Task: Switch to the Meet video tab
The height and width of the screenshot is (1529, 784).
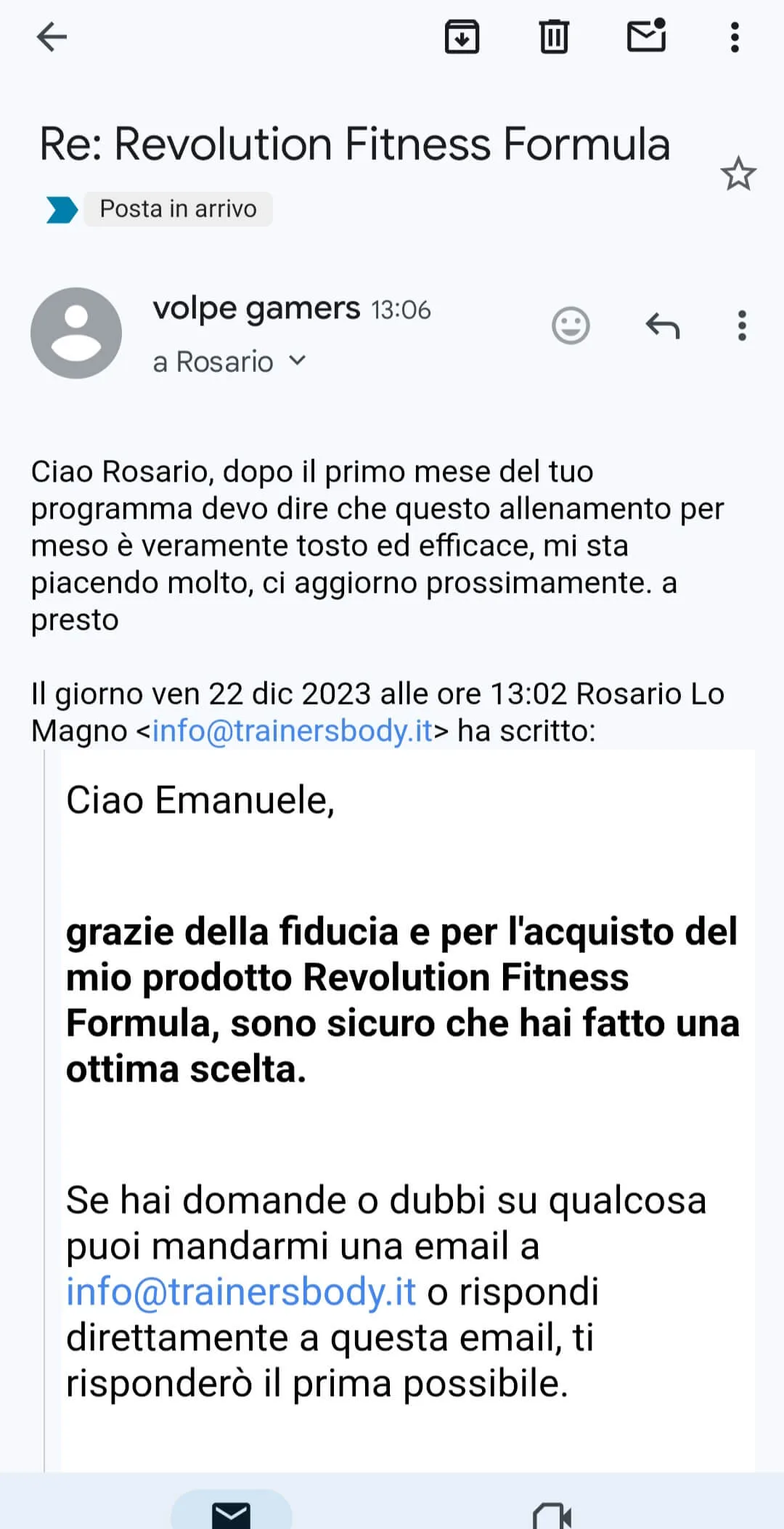Action: click(552, 1514)
